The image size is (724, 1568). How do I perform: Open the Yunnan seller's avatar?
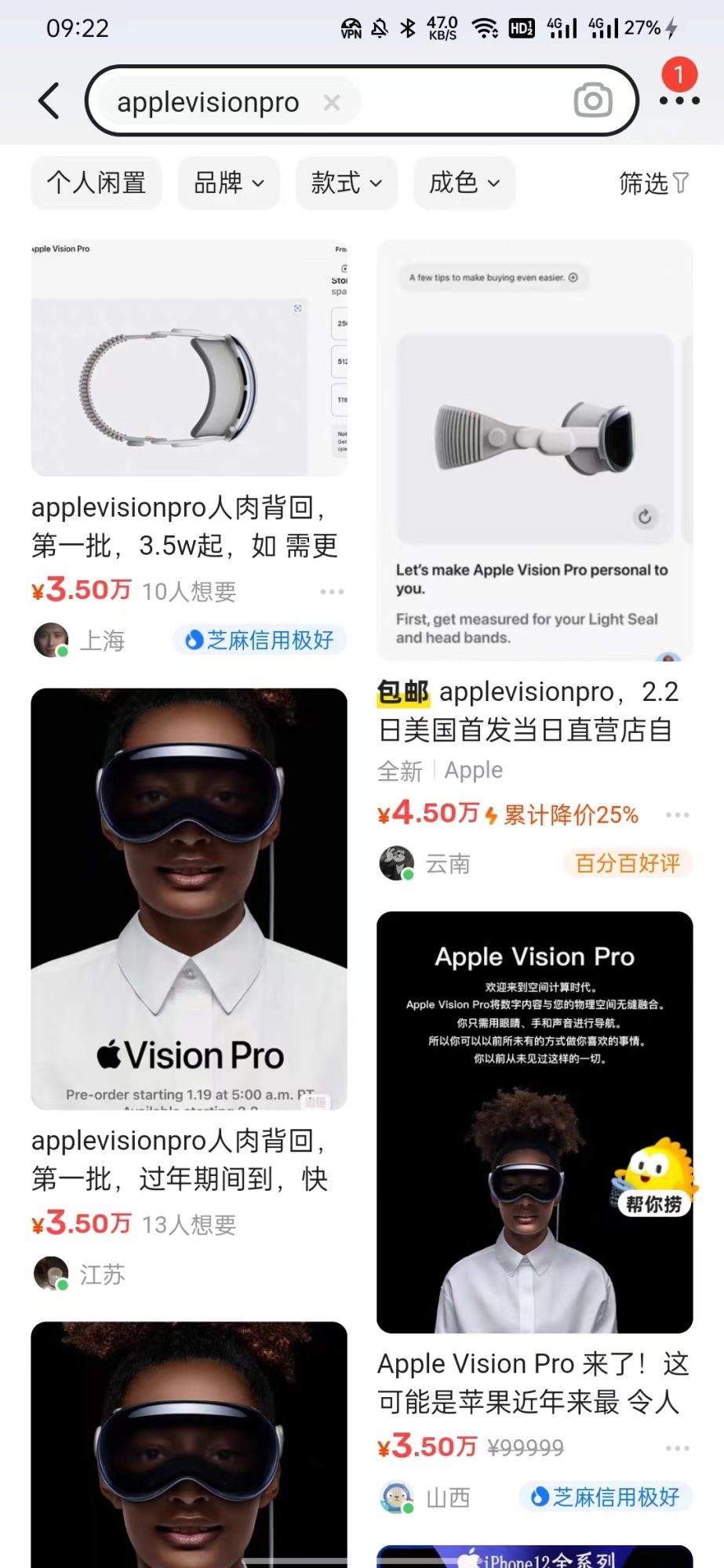coord(396,863)
